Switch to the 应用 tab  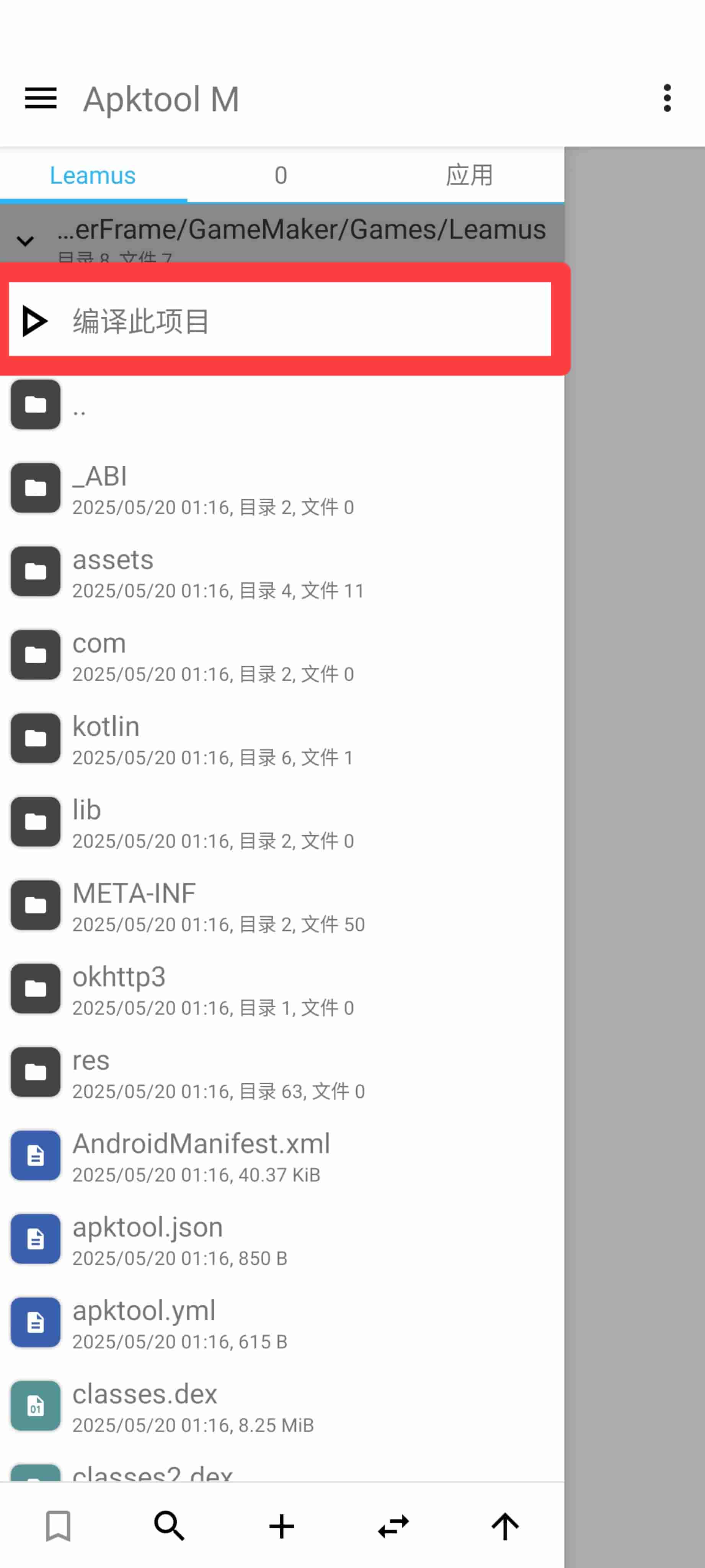coord(467,175)
